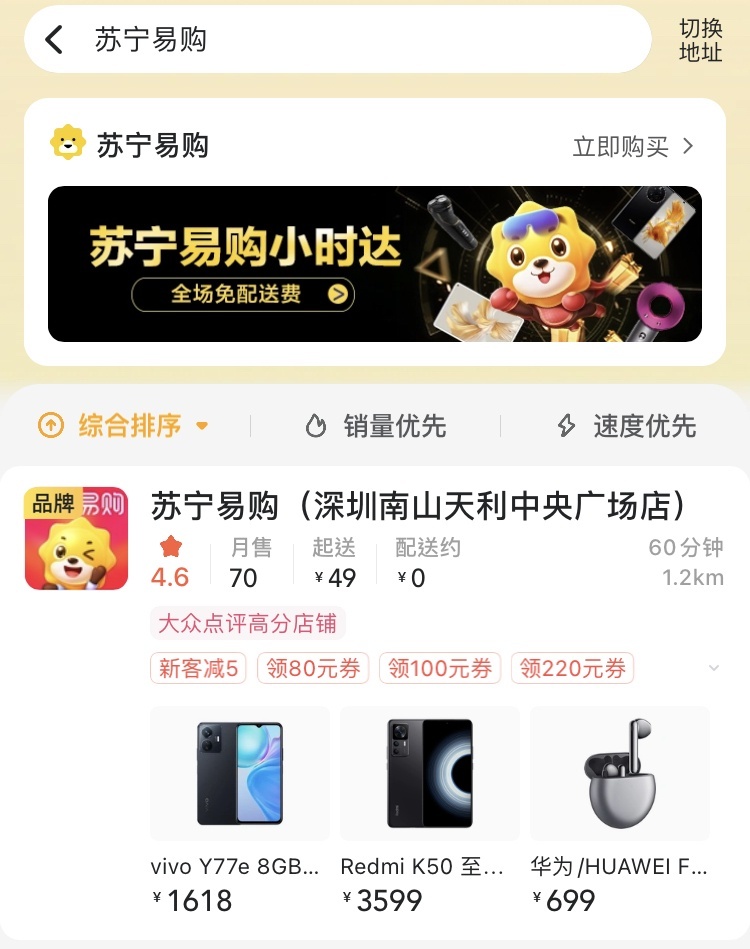The height and width of the screenshot is (949, 750).
Task: Claim the 新客减5 discount
Action: tap(199, 668)
